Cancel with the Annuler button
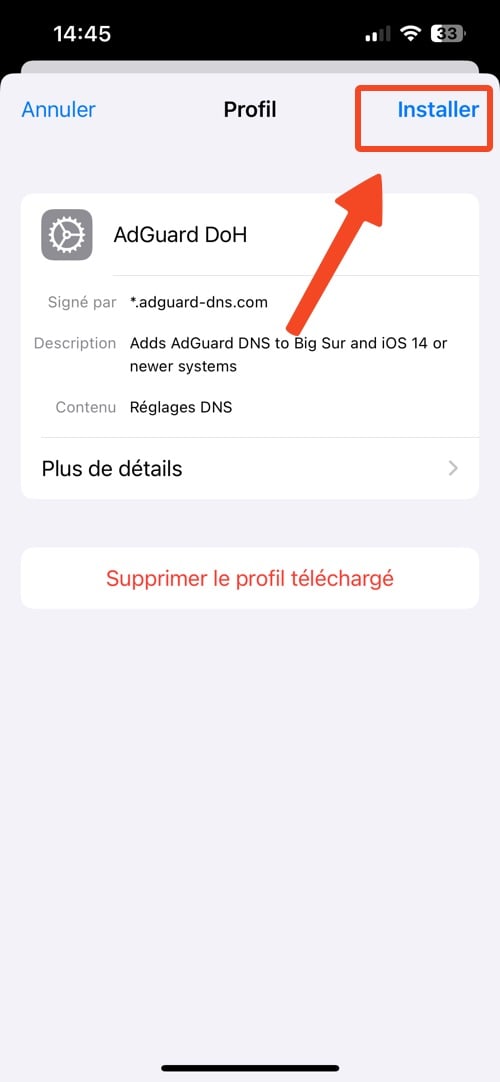500x1082 pixels. click(59, 110)
